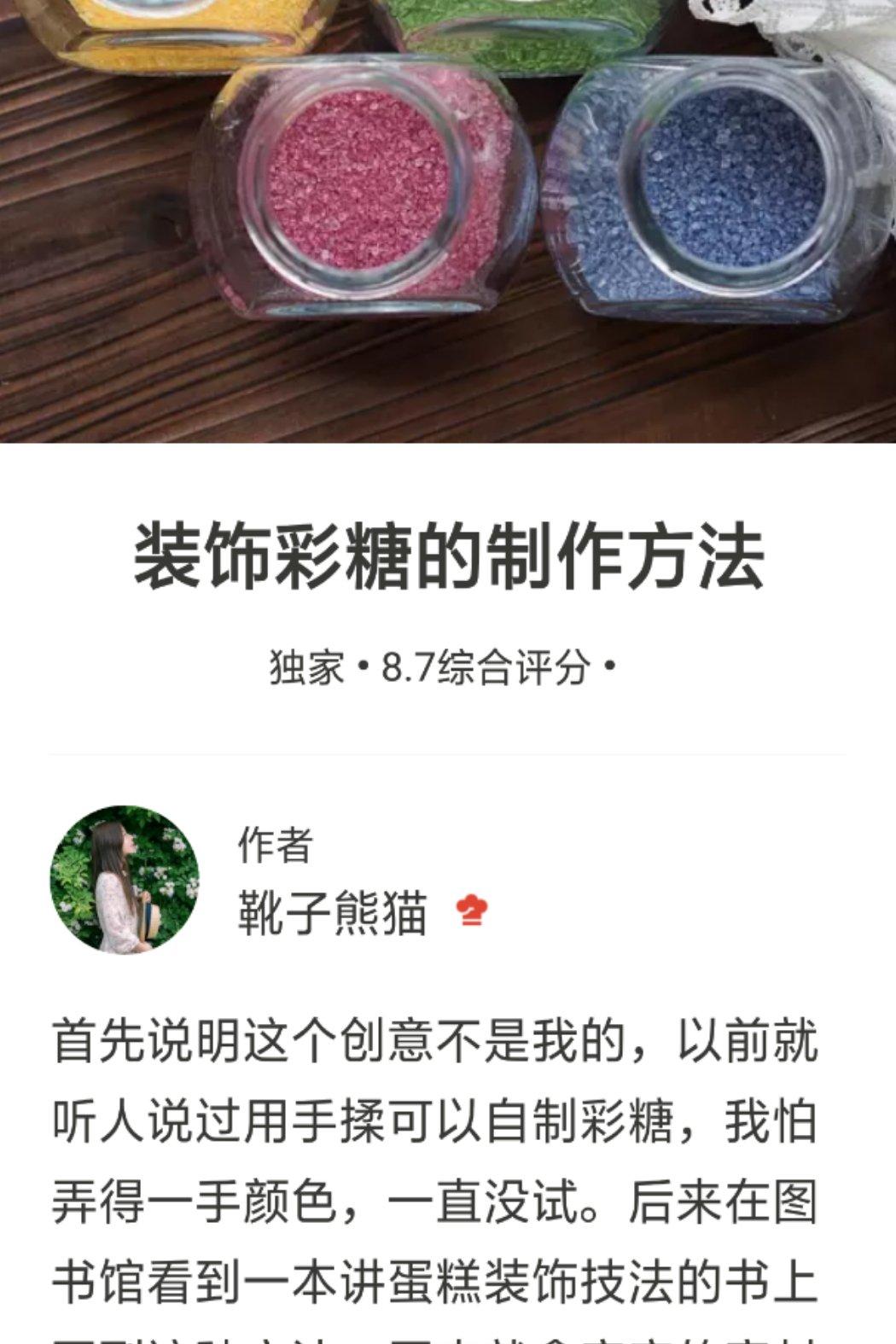Open the 8.7综合评分 rating details

[x=486, y=667]
